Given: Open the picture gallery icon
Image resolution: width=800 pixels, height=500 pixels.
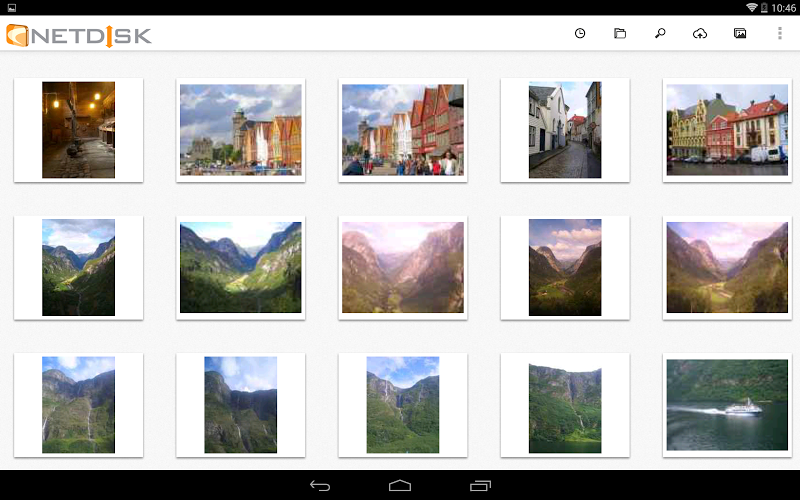Looking at the screenshot, I should coord(740,33).
